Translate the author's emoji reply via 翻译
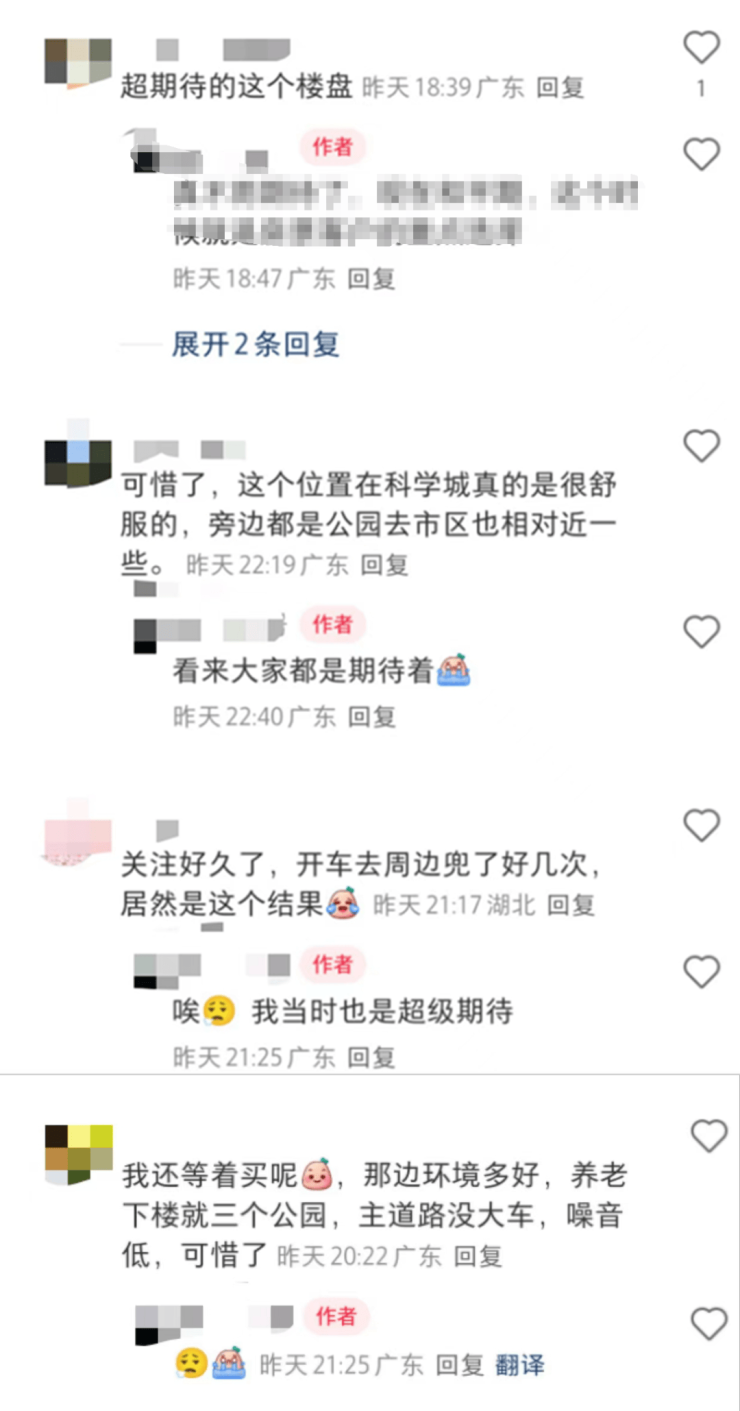This screenshot has width=740, height=1411. click(520, 1365)
